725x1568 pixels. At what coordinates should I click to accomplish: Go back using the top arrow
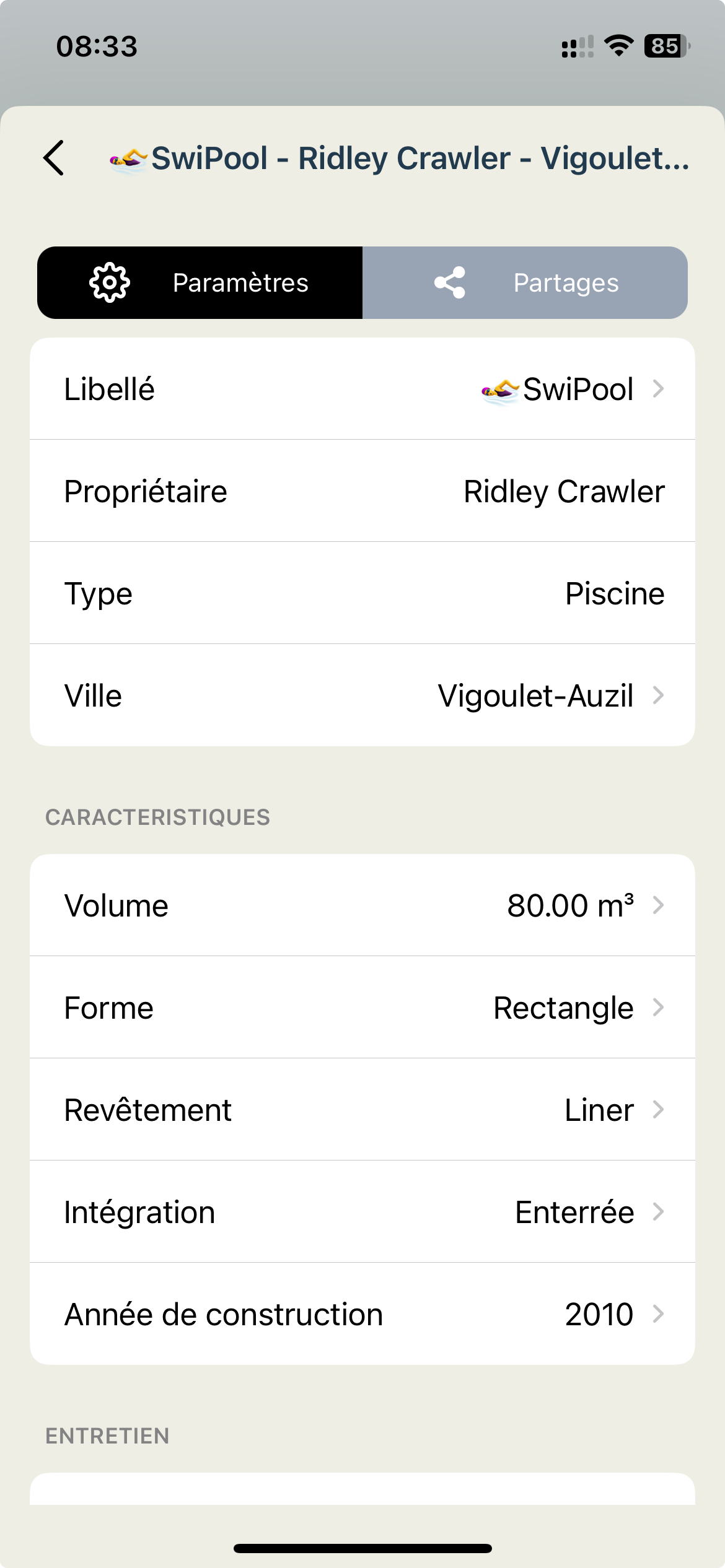coord(55,158)
